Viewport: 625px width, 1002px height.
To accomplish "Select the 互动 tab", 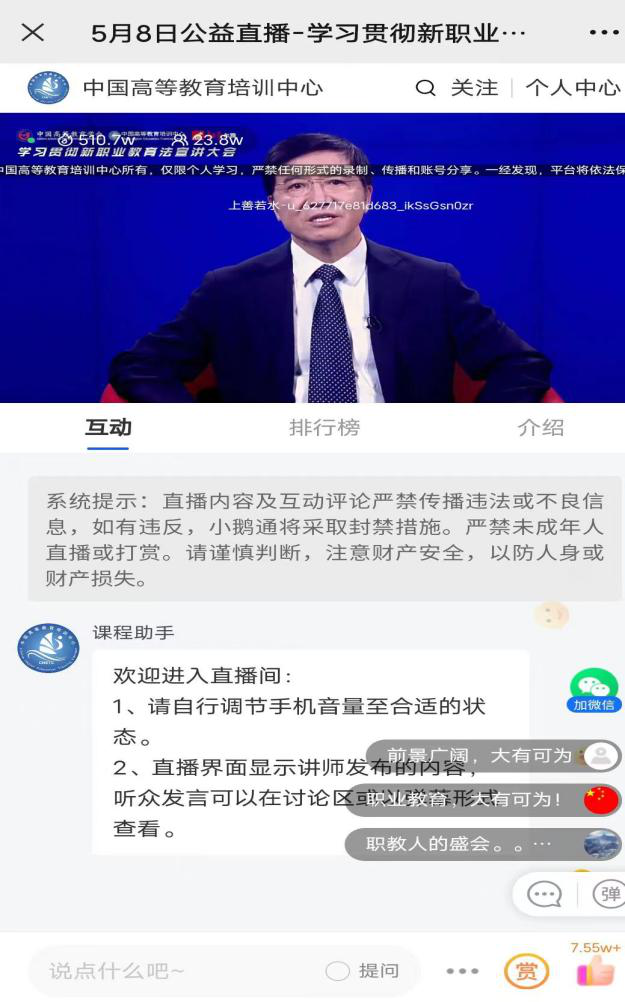I will [108, 428].
